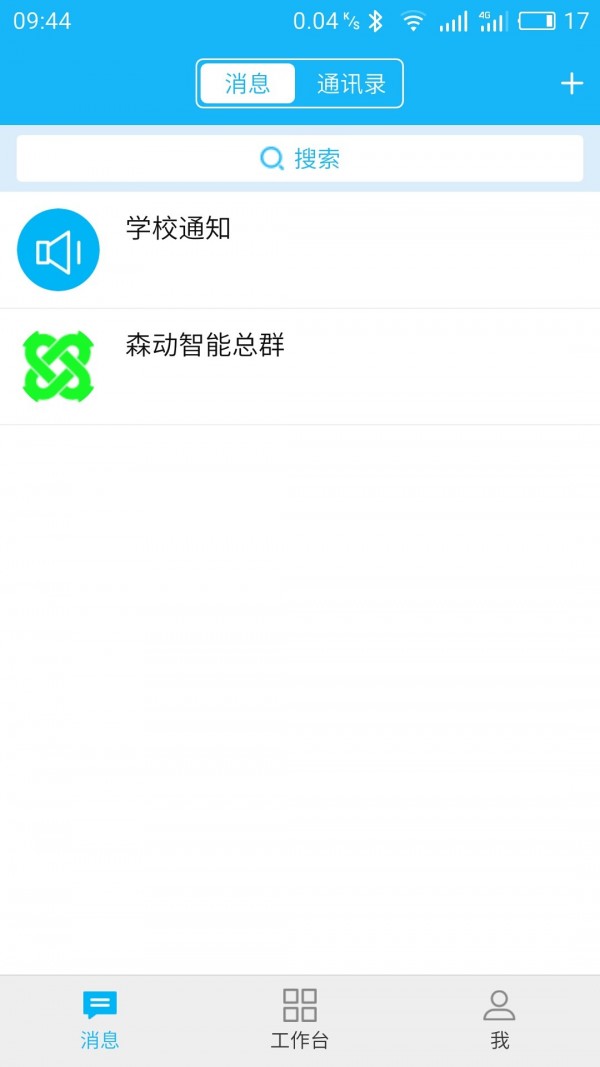
Task: Open the 学校通知 conversation
Action: pos(300,250)
